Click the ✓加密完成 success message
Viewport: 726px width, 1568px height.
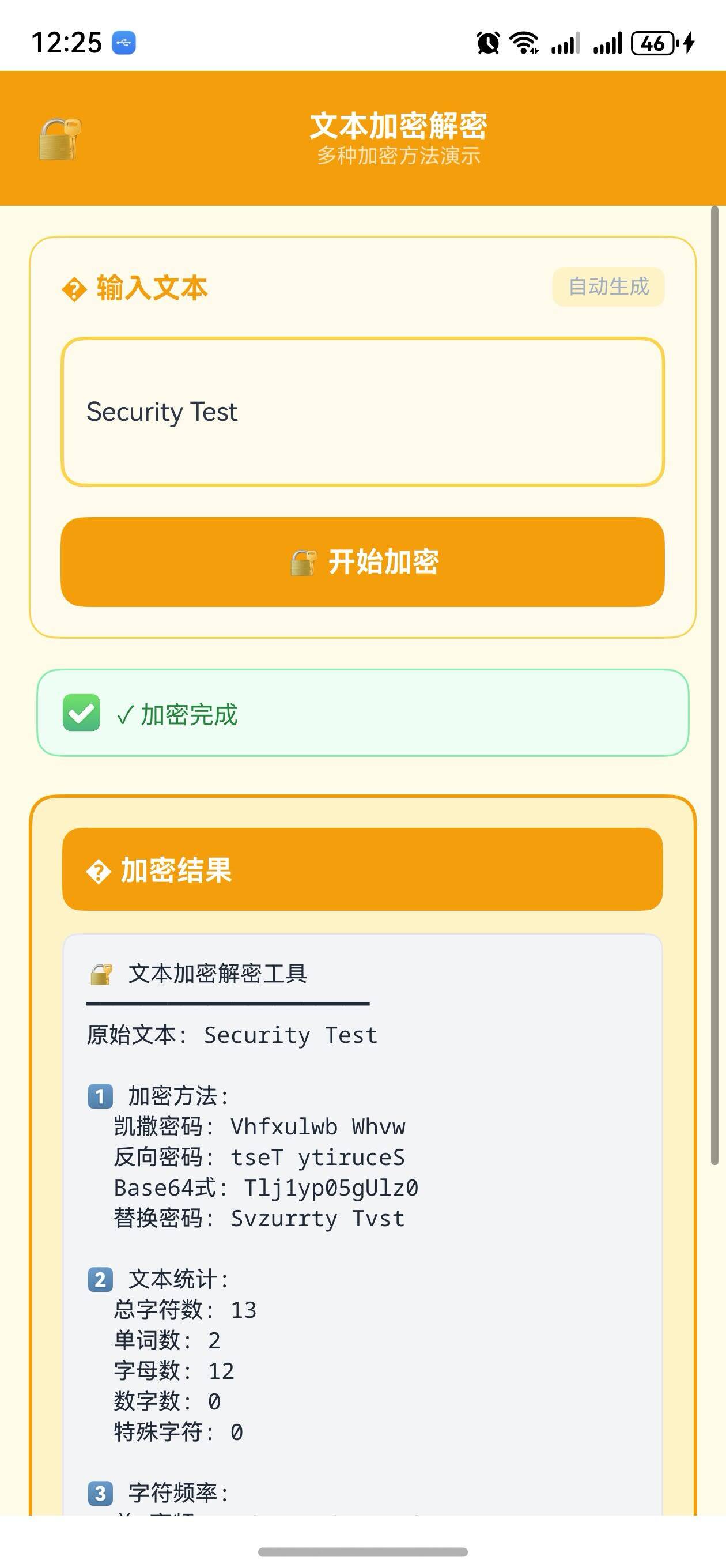pyautogui.click(x=177, y=717)
